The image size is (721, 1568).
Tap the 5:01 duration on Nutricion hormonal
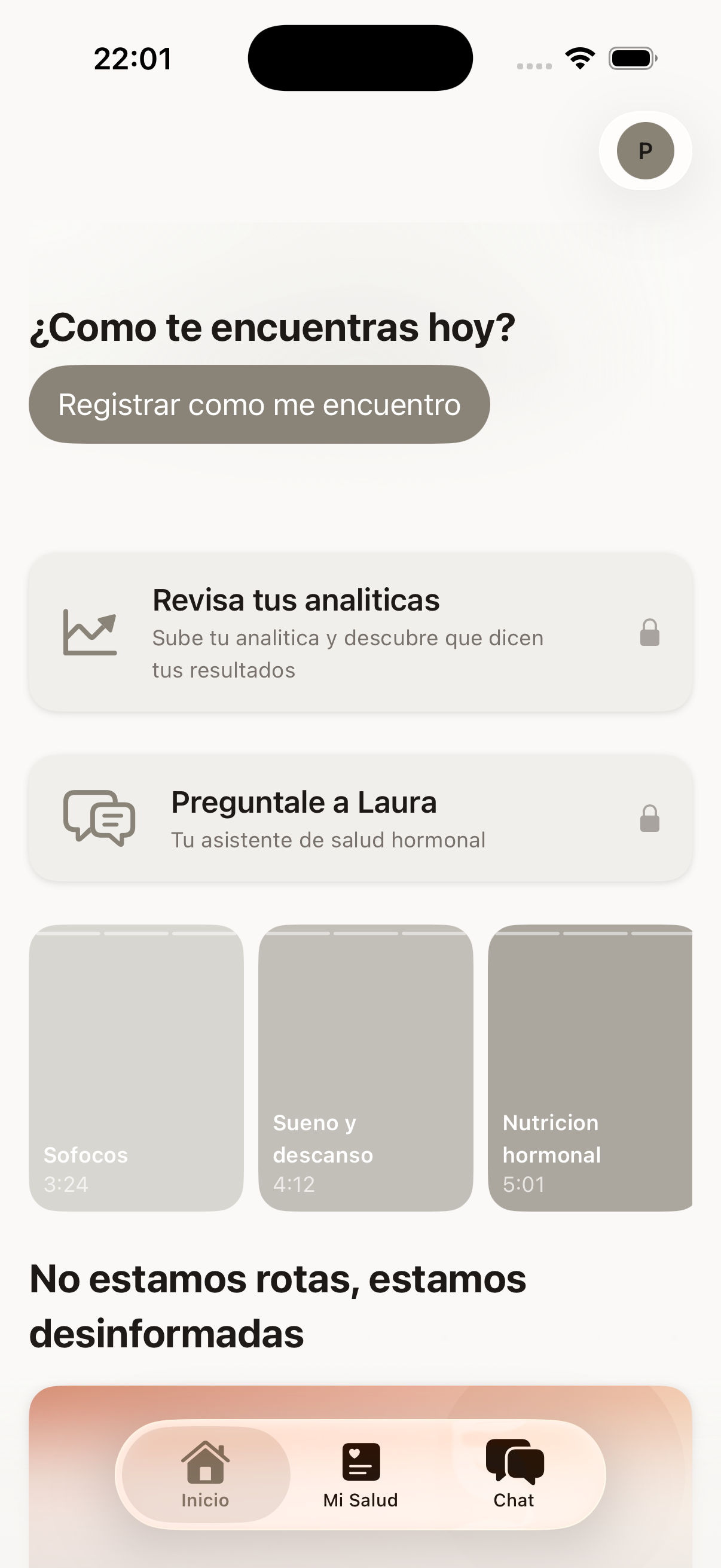(x=524, y=1183)
